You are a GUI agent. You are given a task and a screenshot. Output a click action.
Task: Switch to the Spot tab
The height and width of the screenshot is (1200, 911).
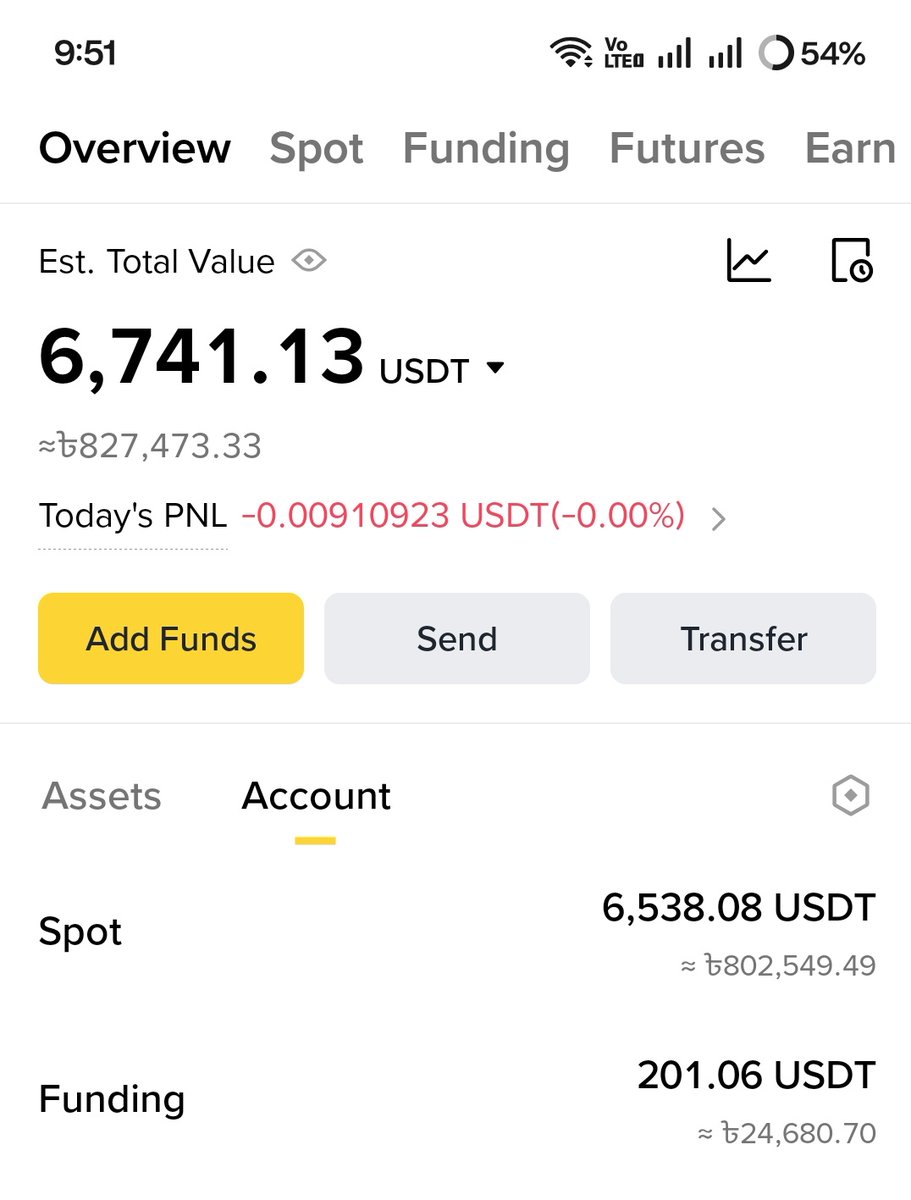pyautogui.click(x=316, y=148)
